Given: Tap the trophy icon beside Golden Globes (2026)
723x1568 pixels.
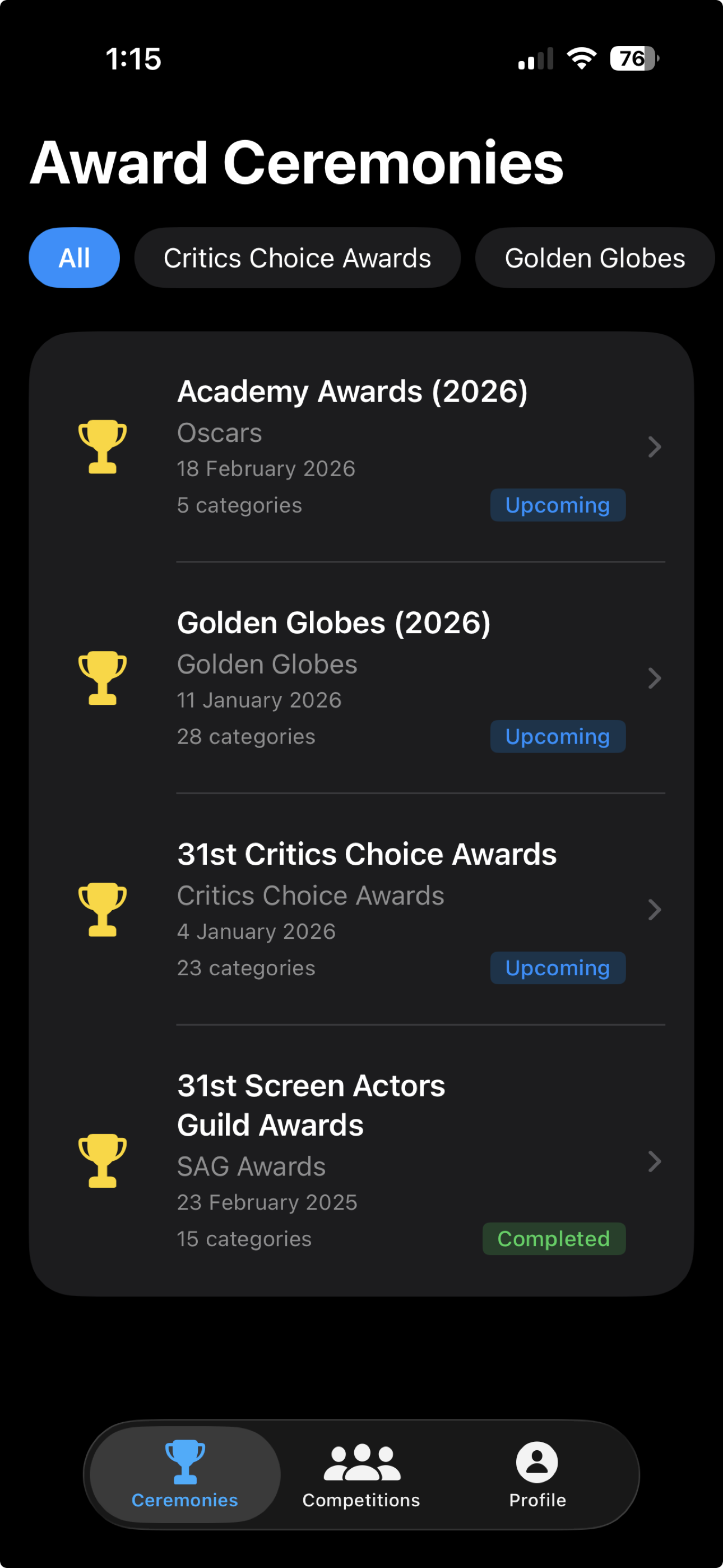Looking at the screenshot, I should (x=102, y=679).
